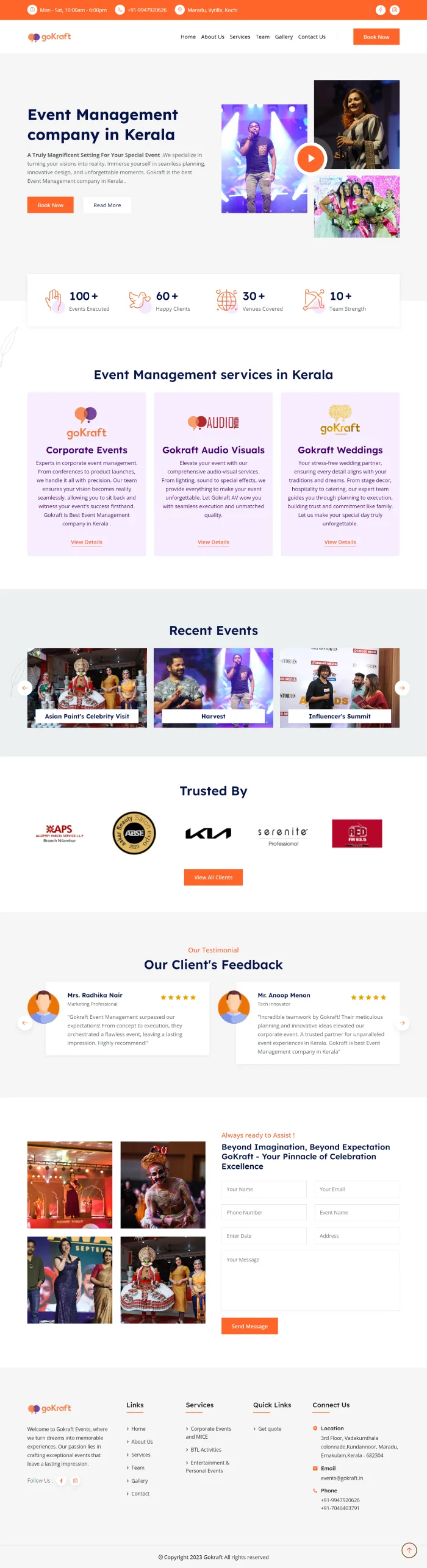
Task: Send Message via the contact form
Action: click(x=249, y=1326)
